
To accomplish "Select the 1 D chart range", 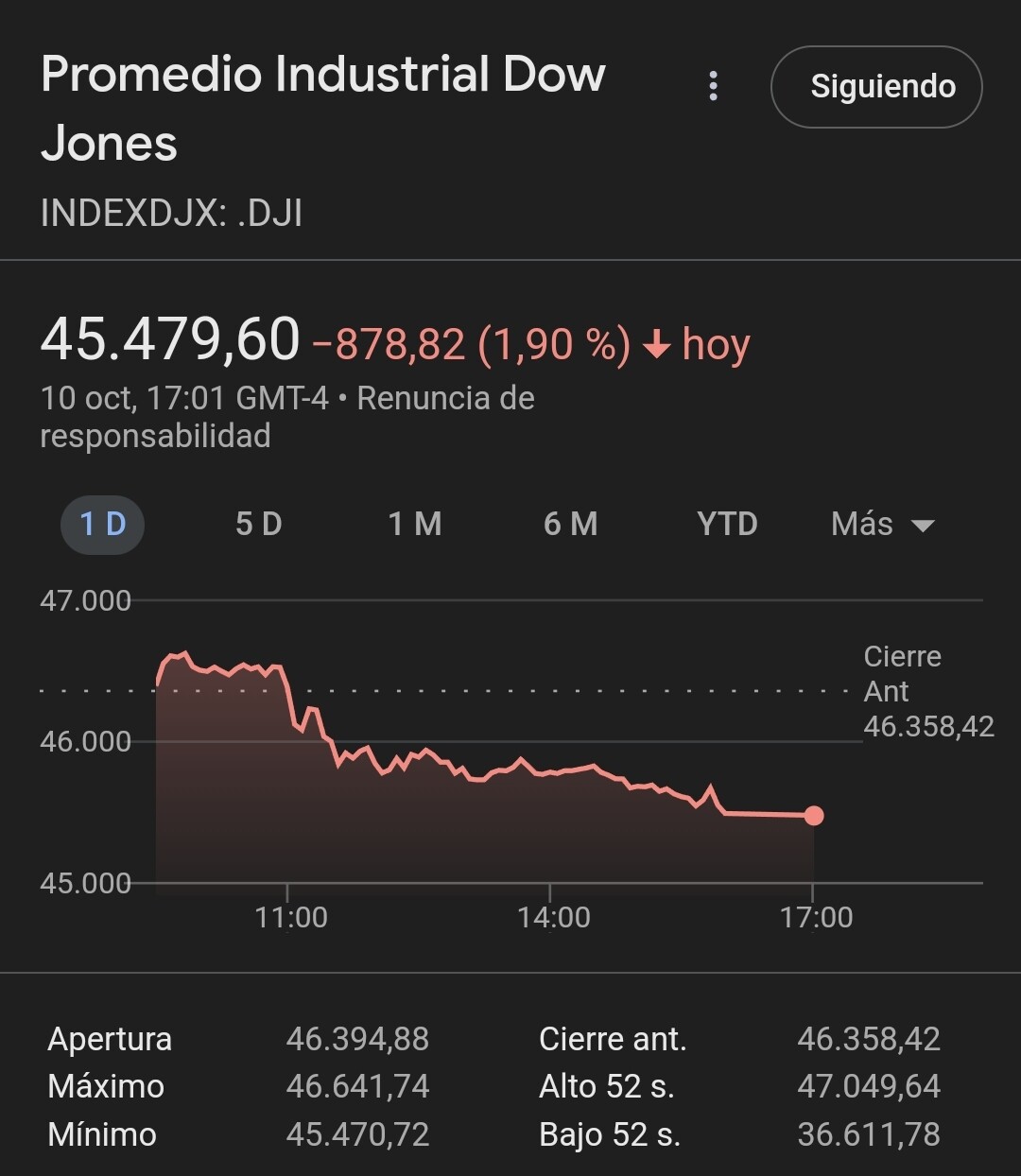I will point(102,524).
